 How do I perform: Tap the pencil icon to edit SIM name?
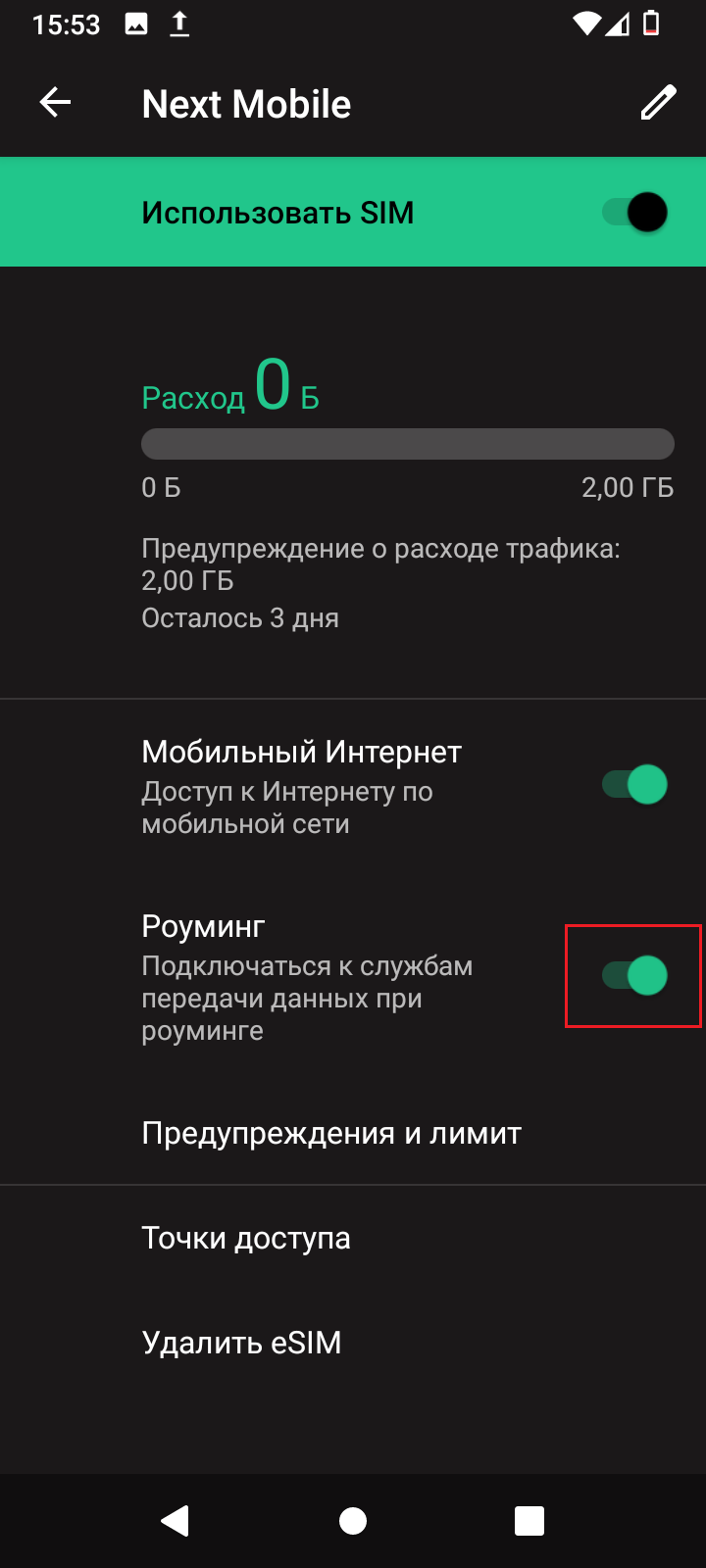click(x=658, y=102)
